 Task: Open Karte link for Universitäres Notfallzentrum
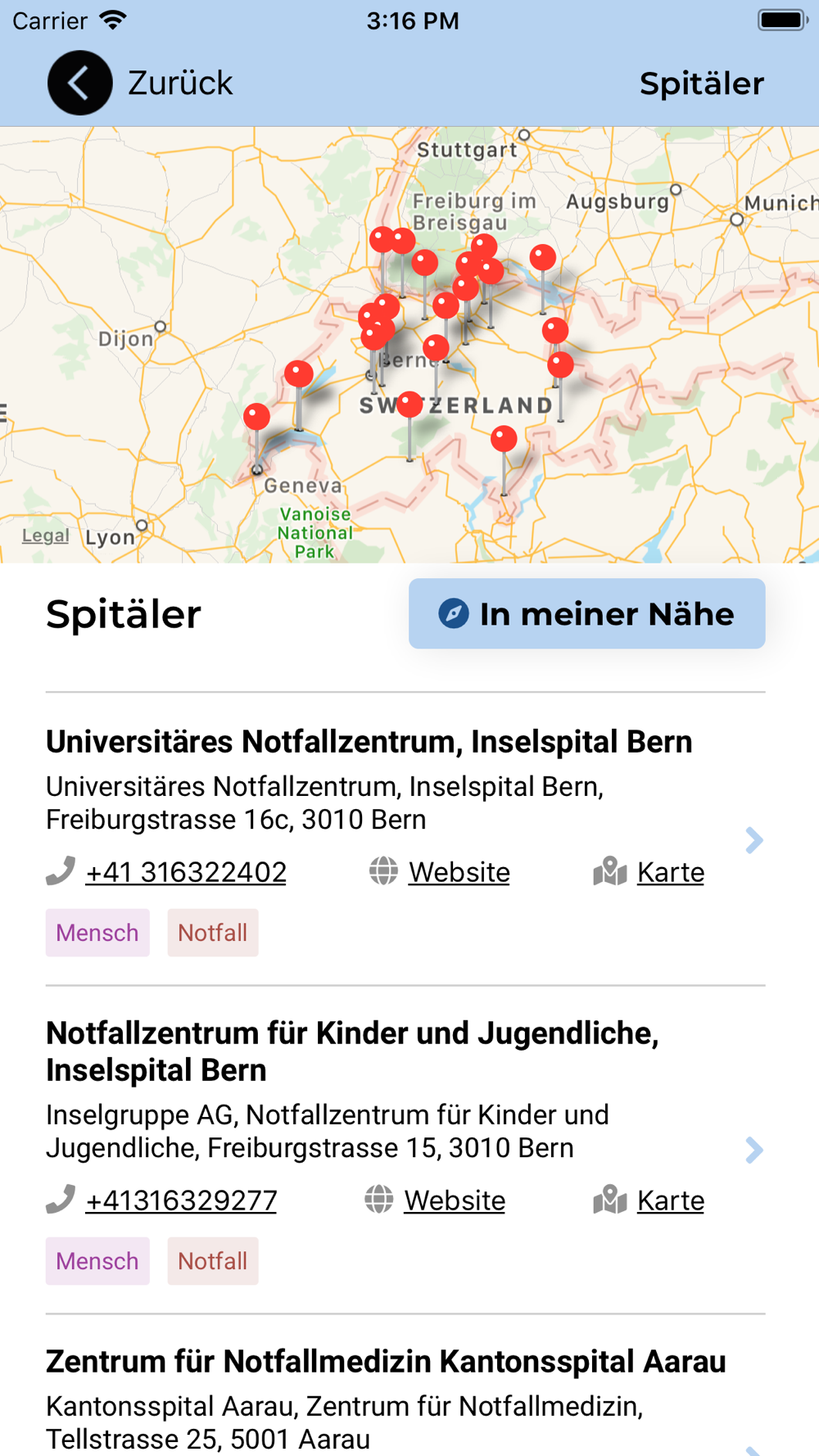[x=670, y=872]
